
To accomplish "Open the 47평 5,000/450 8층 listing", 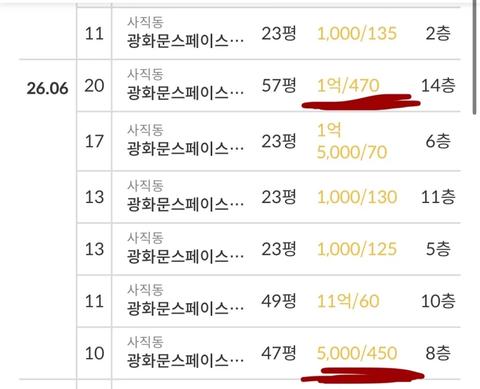I will [x=269, y=353].
